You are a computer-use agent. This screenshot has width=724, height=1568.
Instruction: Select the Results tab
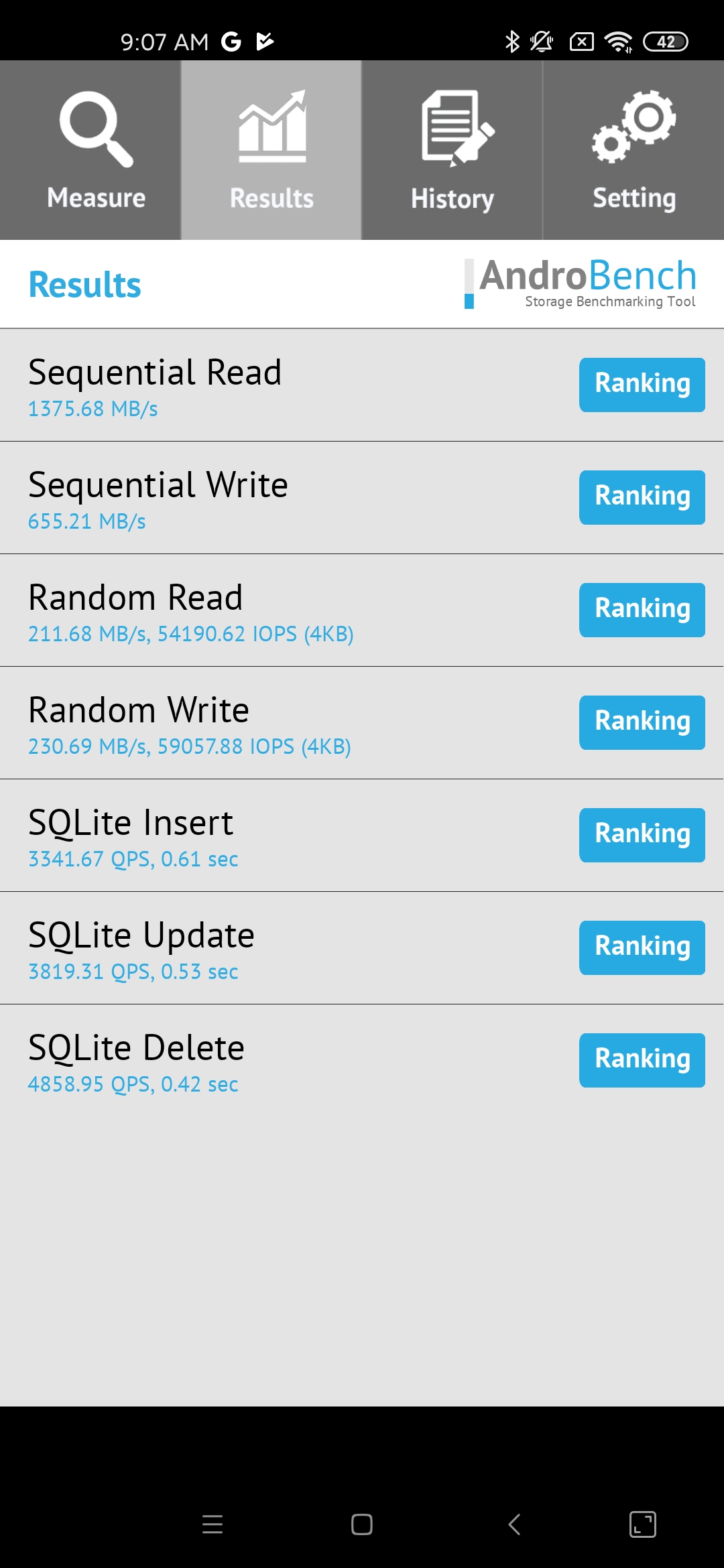pos(271,150)
